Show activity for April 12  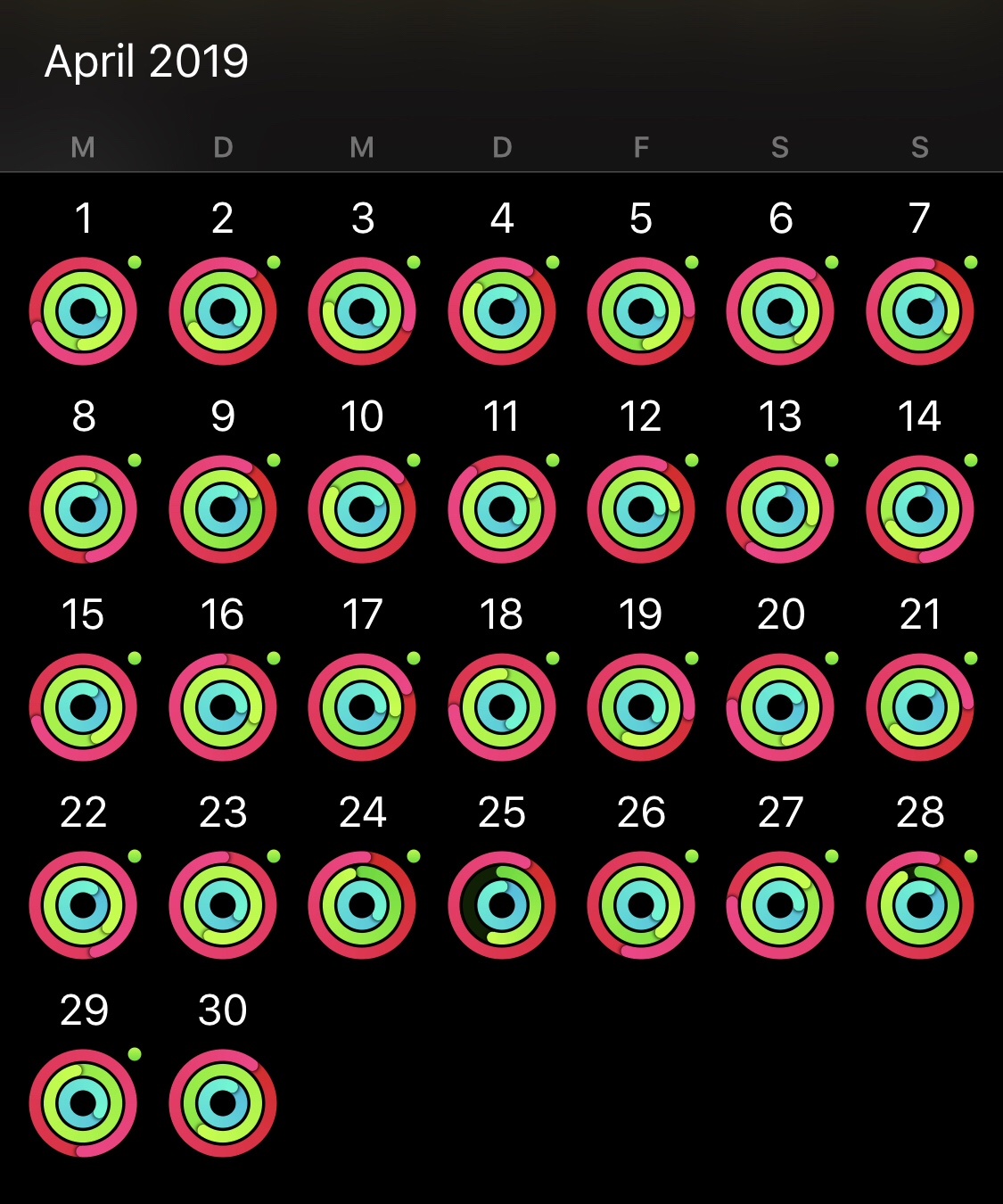641,509
